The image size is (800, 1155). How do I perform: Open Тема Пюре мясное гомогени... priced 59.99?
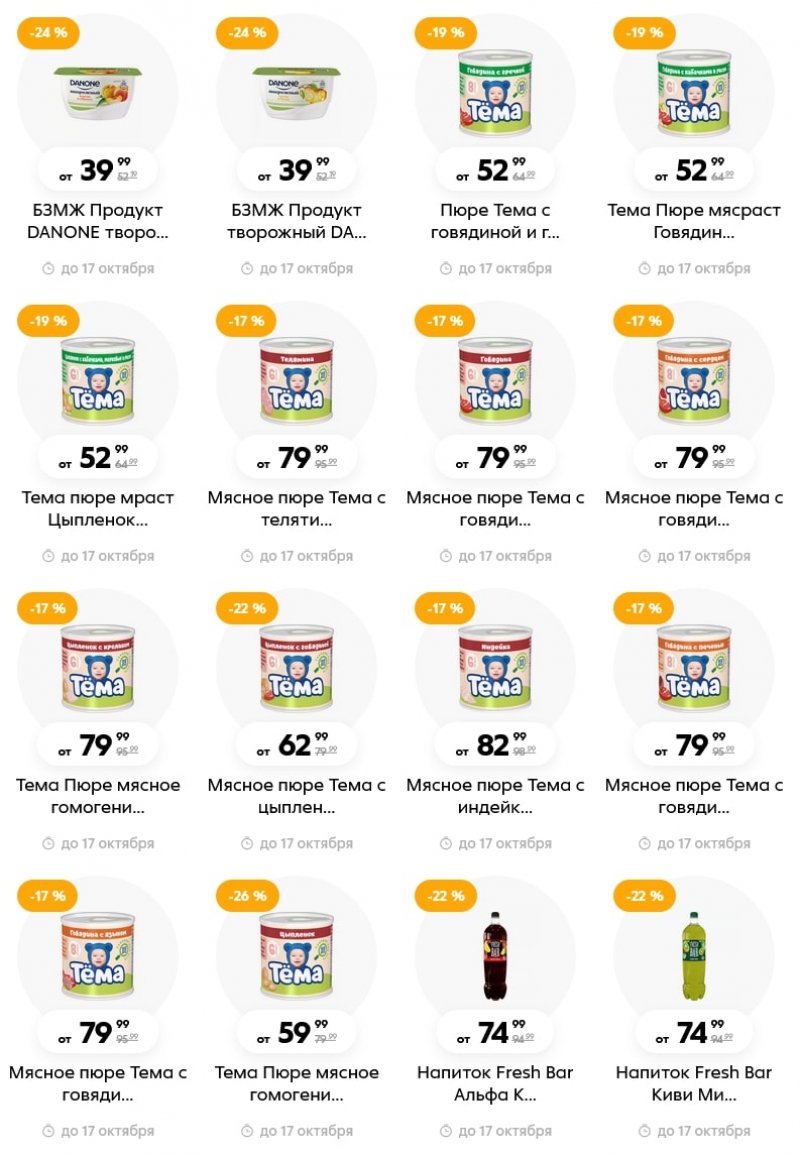[296, 1083]
